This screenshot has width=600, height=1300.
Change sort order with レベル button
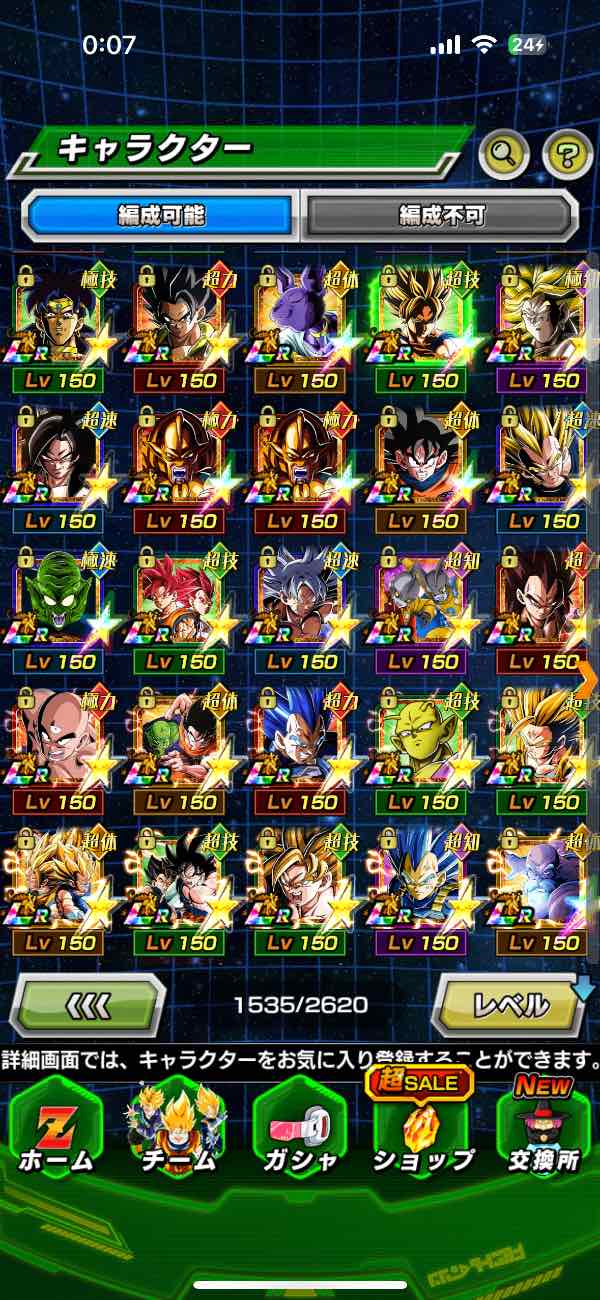pos(510,1004)
